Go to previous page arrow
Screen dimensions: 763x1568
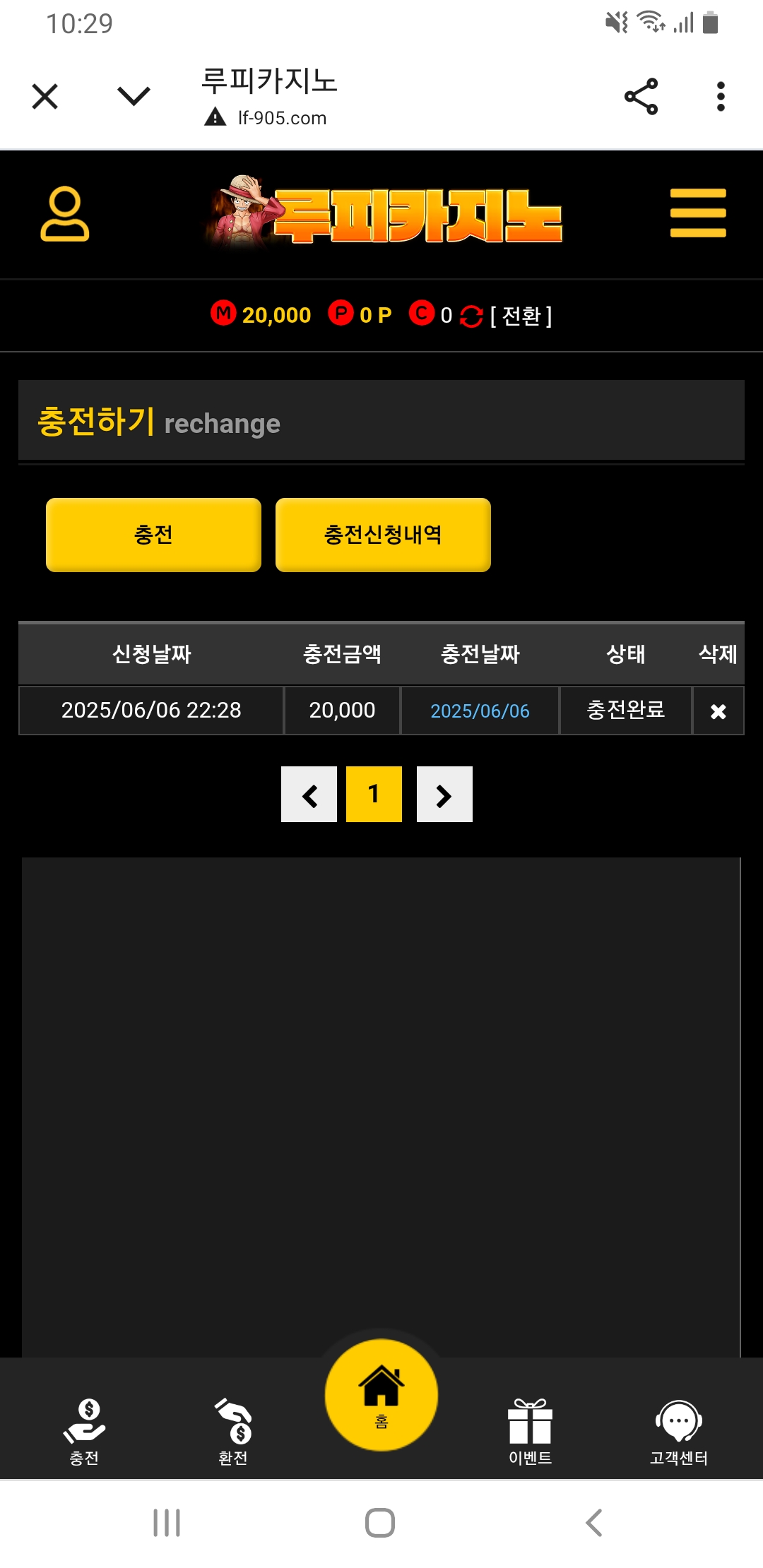pyautogui.click(x=309, y=795)
